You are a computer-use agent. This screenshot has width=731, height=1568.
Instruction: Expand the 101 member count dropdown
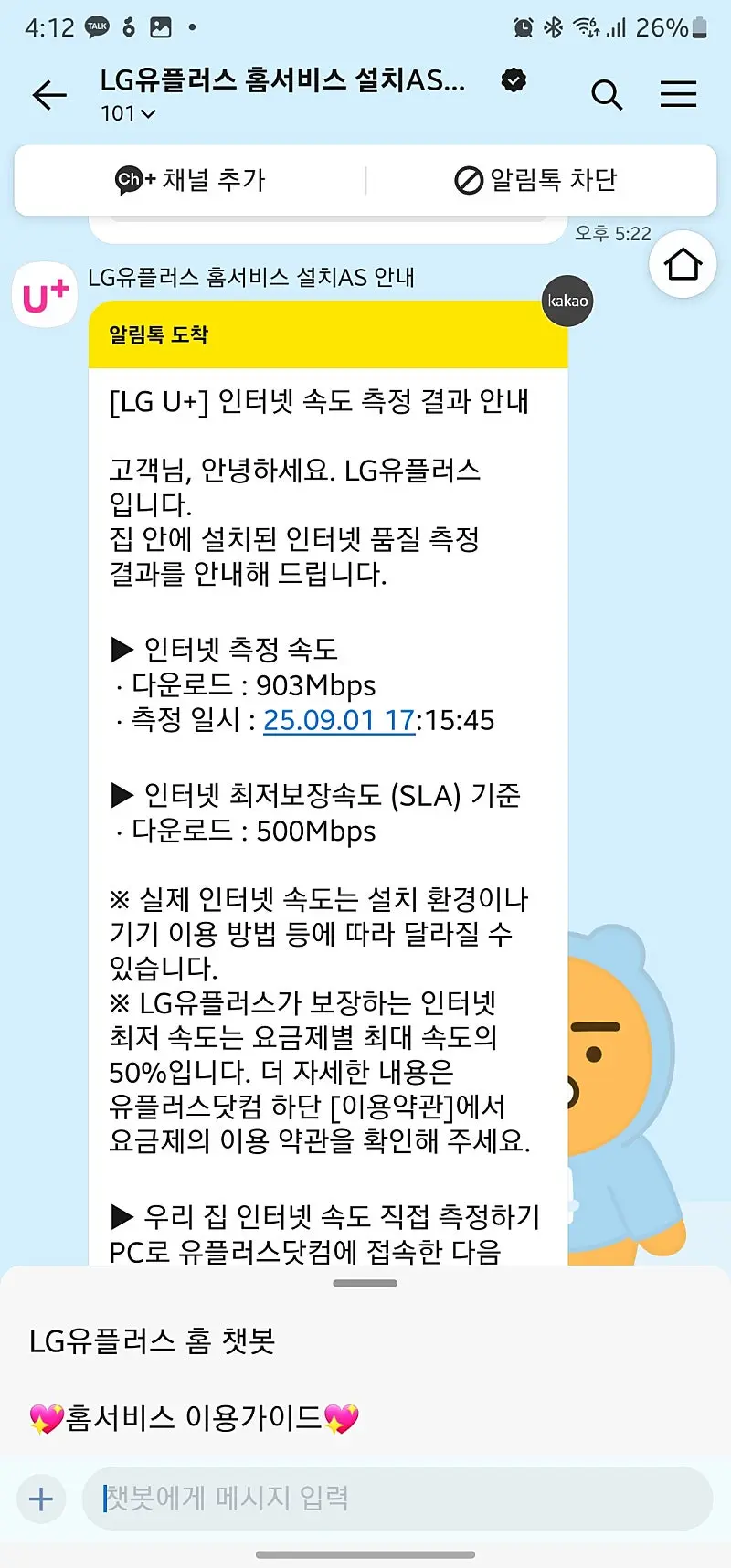(128, 114)
